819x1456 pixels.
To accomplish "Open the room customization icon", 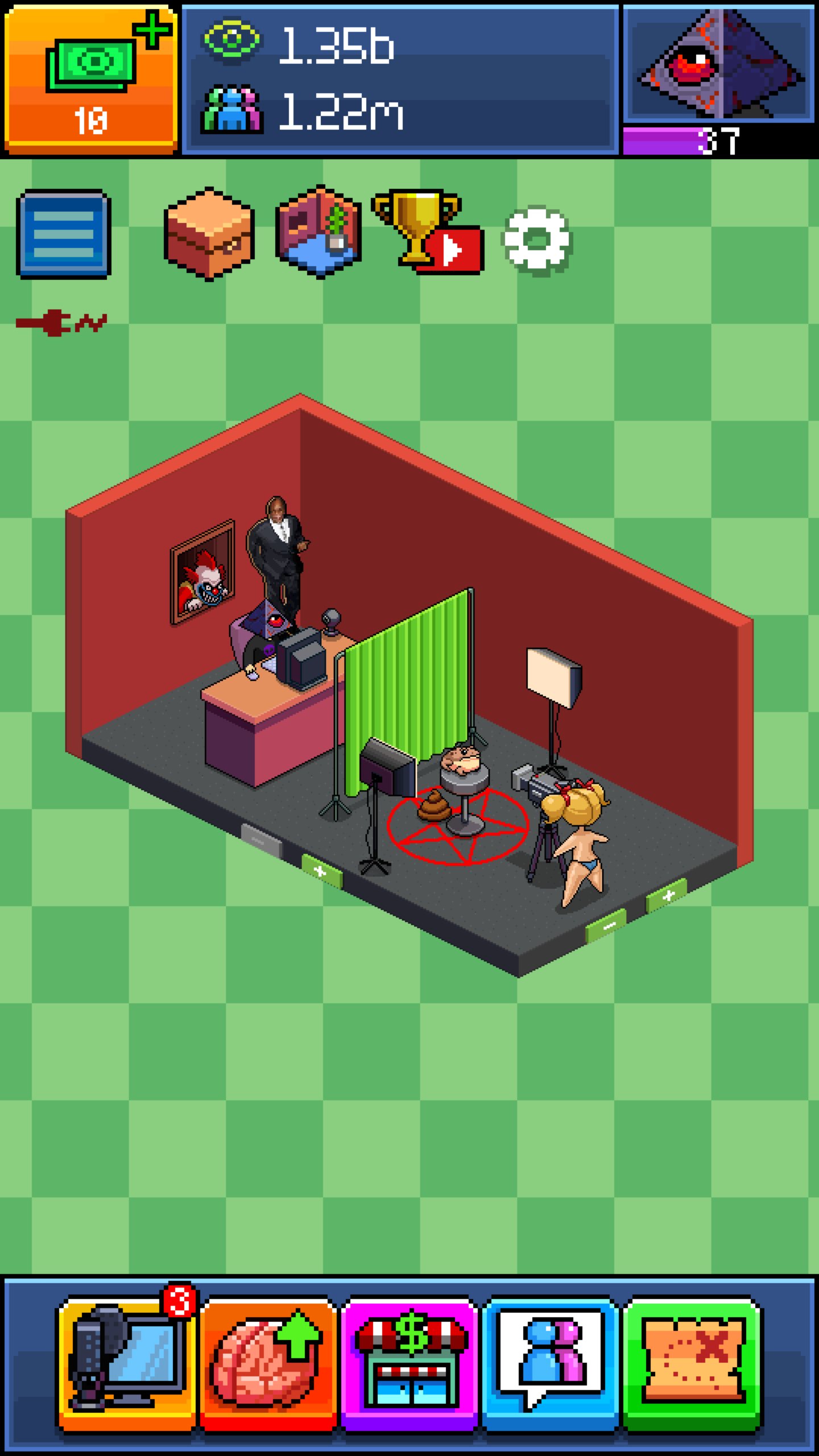I will tap(318, 231).
